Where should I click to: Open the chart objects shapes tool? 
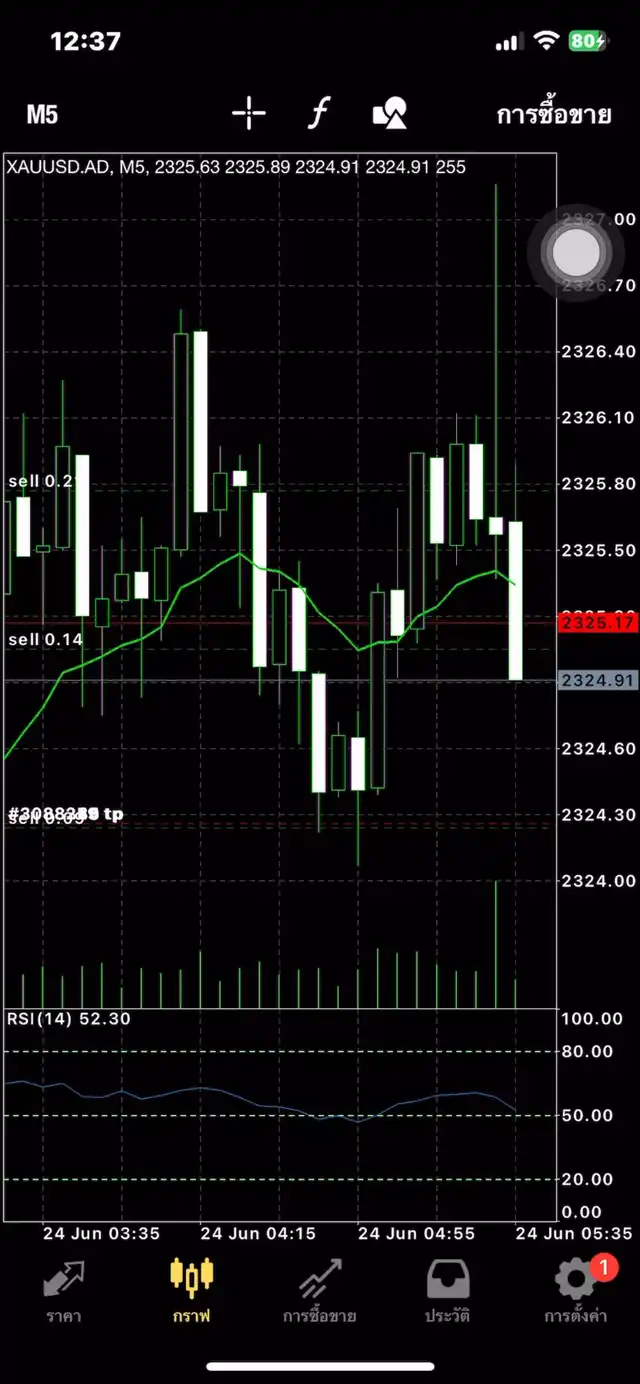coord(390,115)
